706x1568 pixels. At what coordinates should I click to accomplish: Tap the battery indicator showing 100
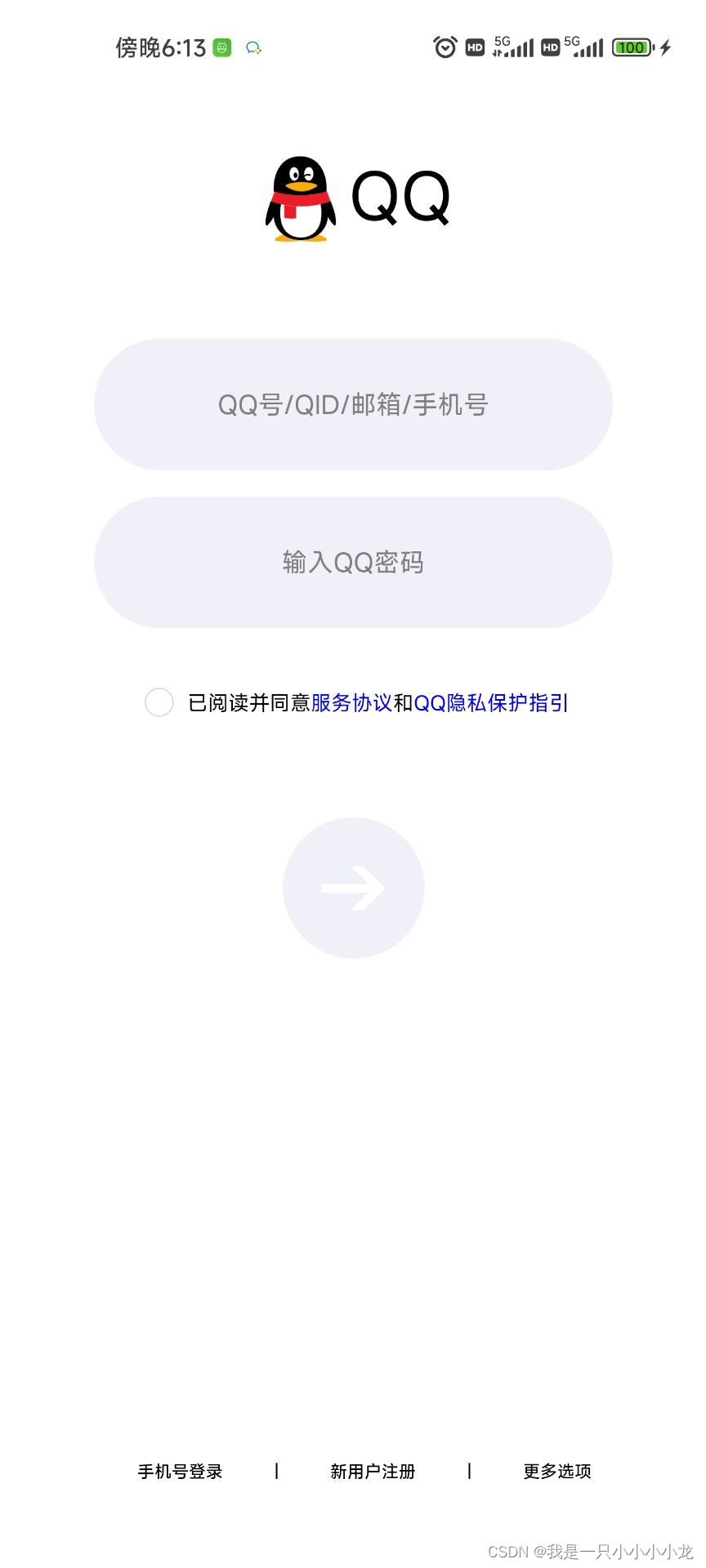pyautogui.click(x=632, y=47)
